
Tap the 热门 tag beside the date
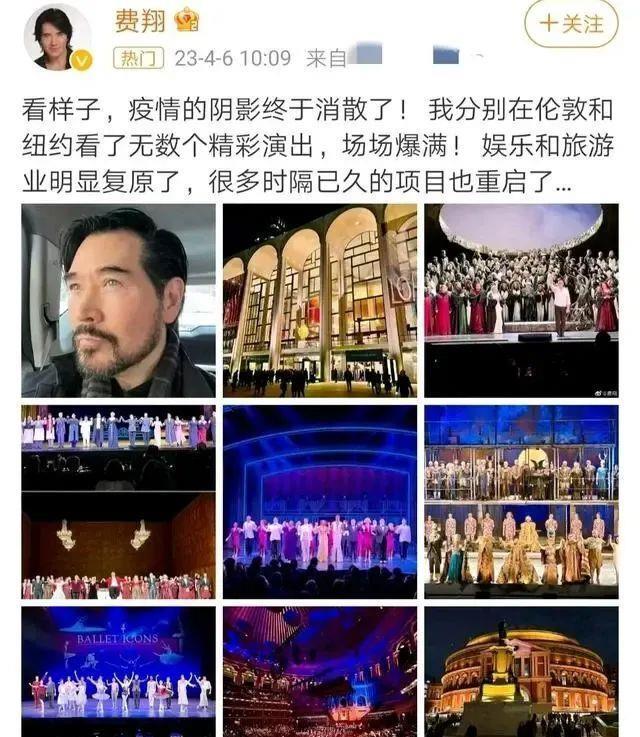point(138,58)
